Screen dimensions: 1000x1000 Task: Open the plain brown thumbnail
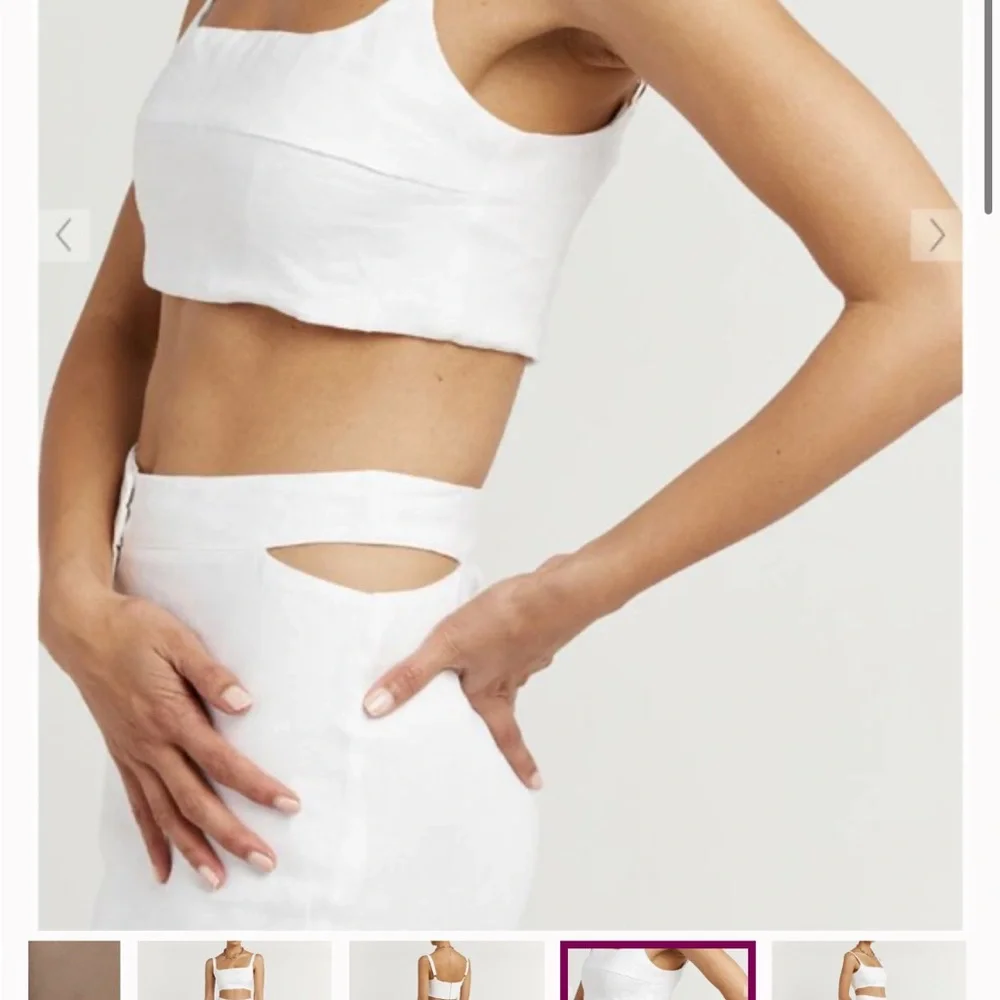pos(74,971)
